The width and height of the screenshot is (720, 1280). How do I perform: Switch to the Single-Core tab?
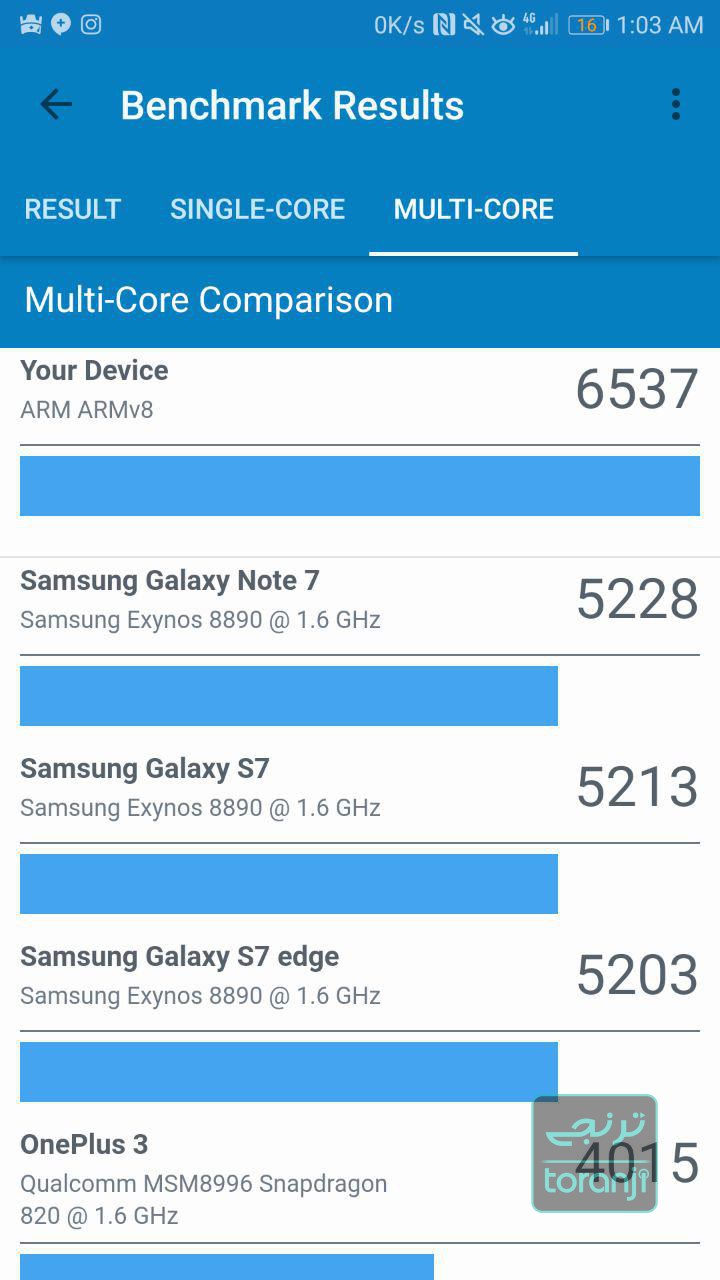(x=257, y=209)
